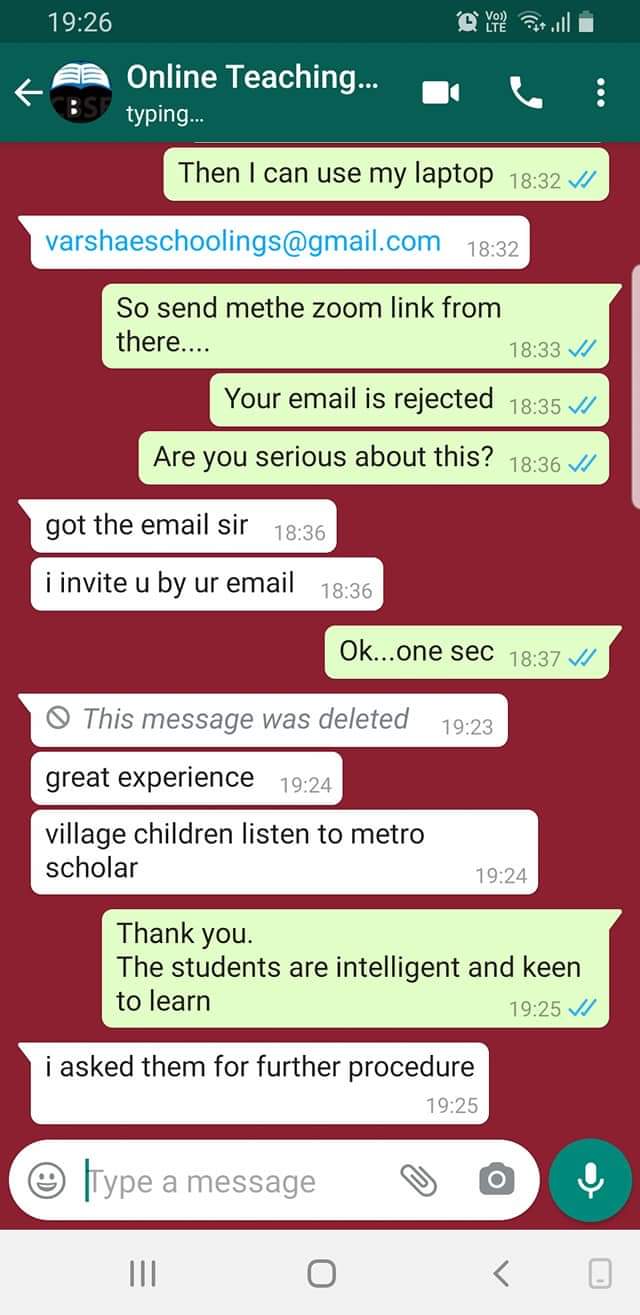
Task: Focus the Type a message field
Action: pyautogui.click(x=235, y=1182)
